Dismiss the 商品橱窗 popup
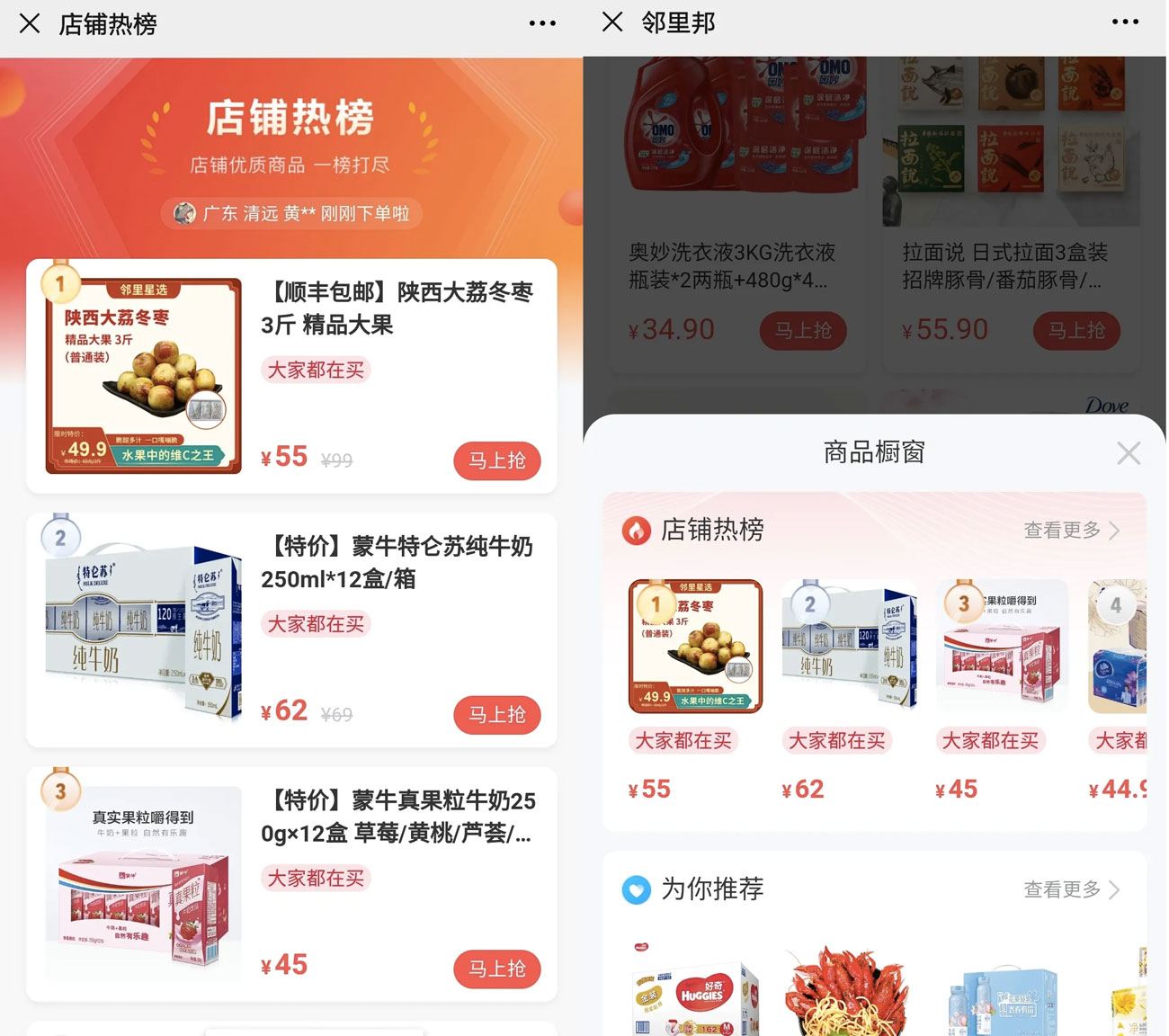This screenshot has width=1169, height=1036. pos(1128,453)
